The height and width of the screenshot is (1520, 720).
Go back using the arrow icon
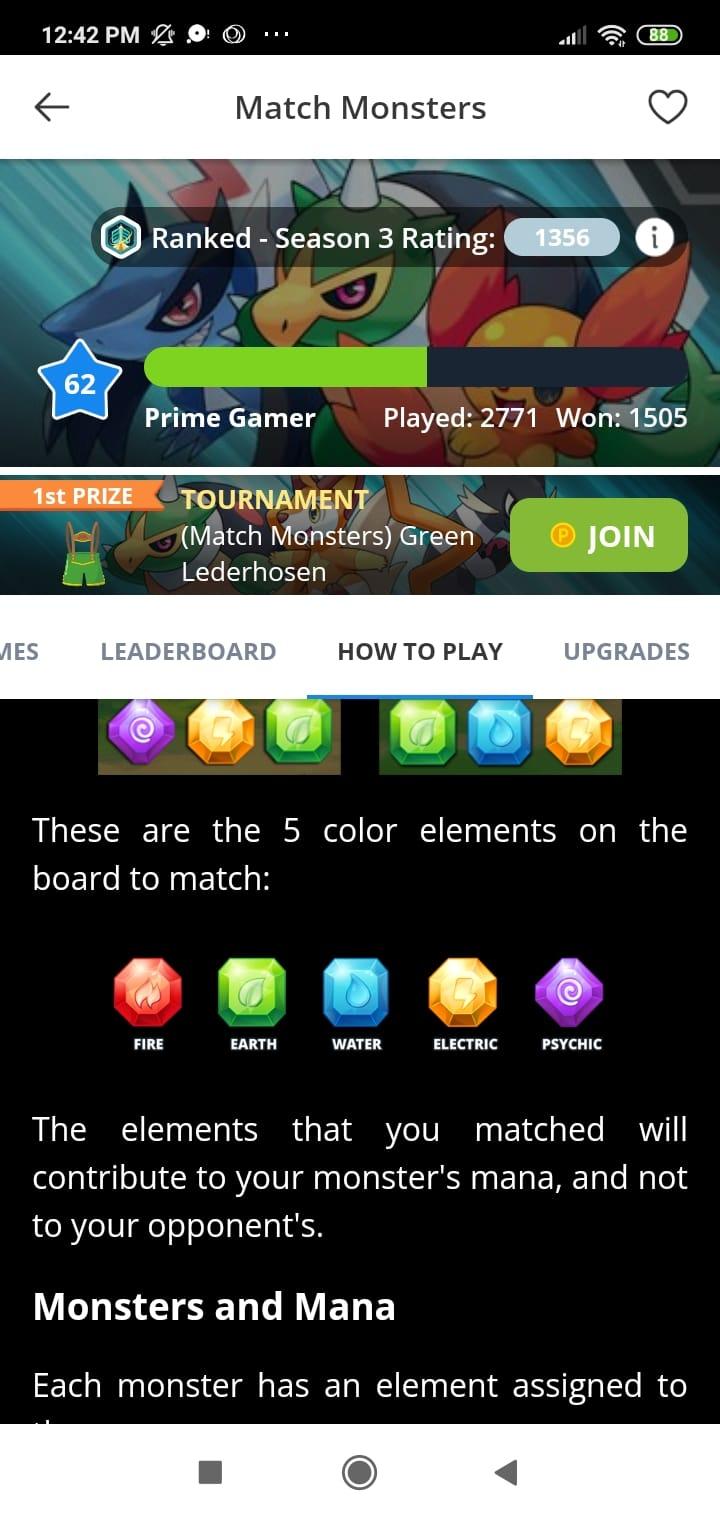[52, 107]
